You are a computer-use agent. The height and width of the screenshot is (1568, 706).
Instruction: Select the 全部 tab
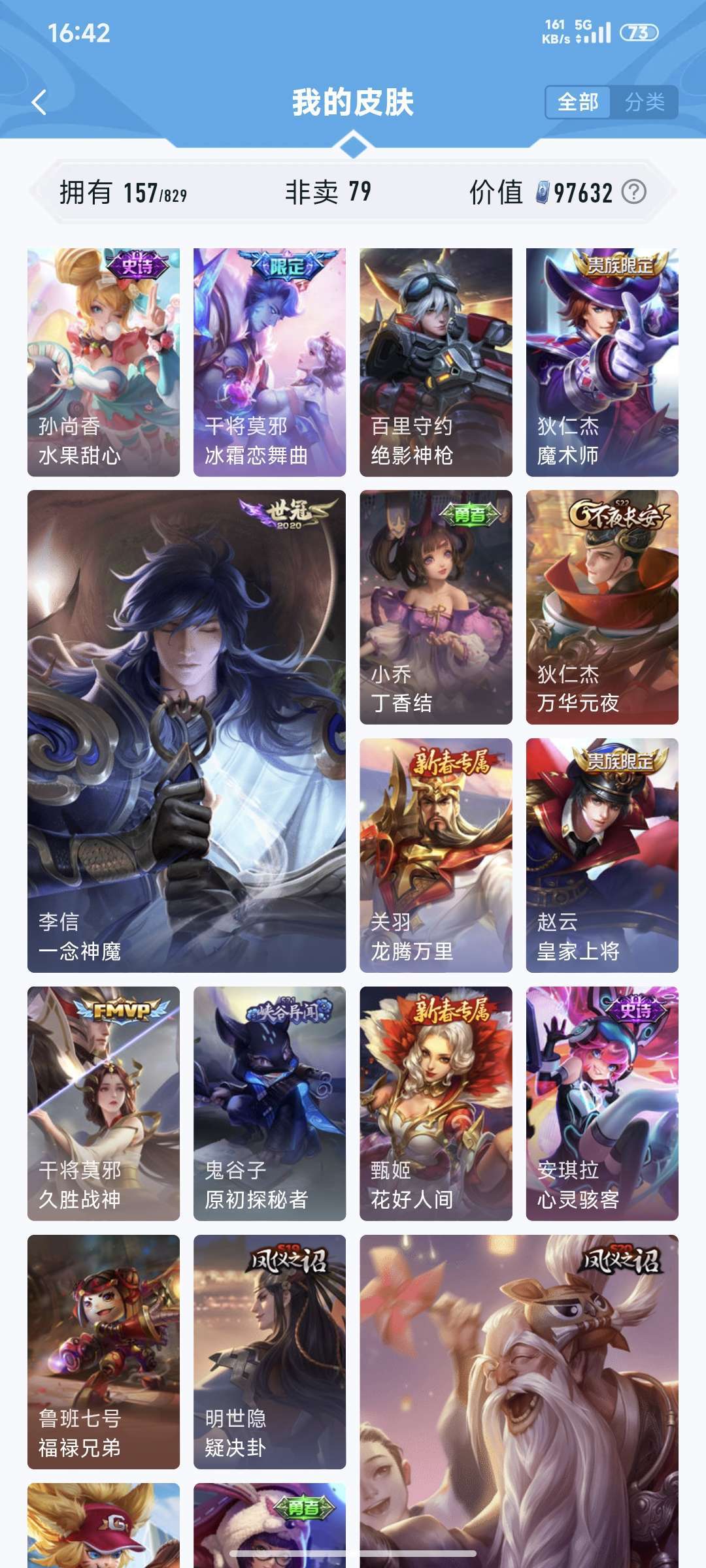point(578,103)
